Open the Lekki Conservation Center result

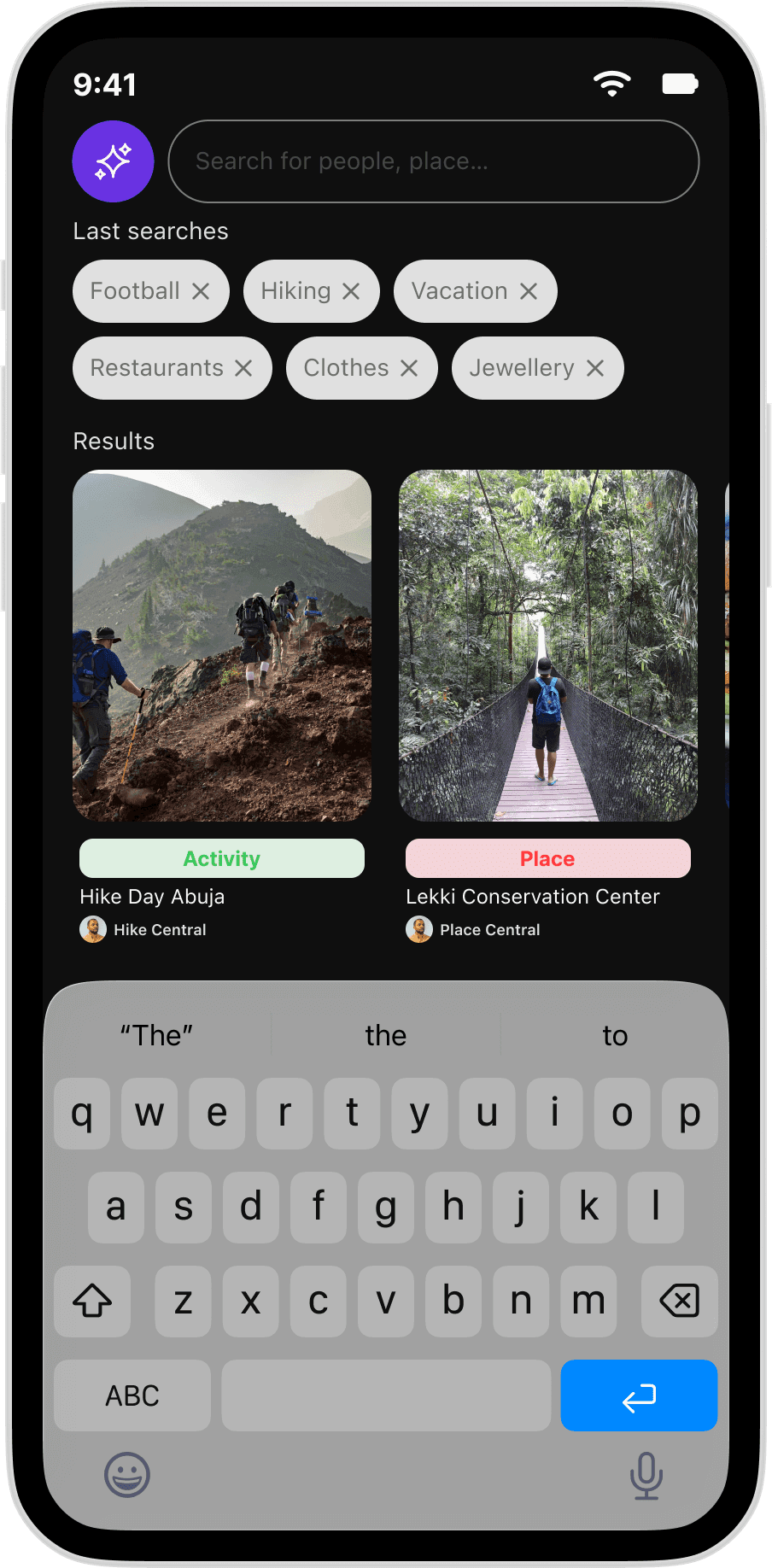click(548, 646)
